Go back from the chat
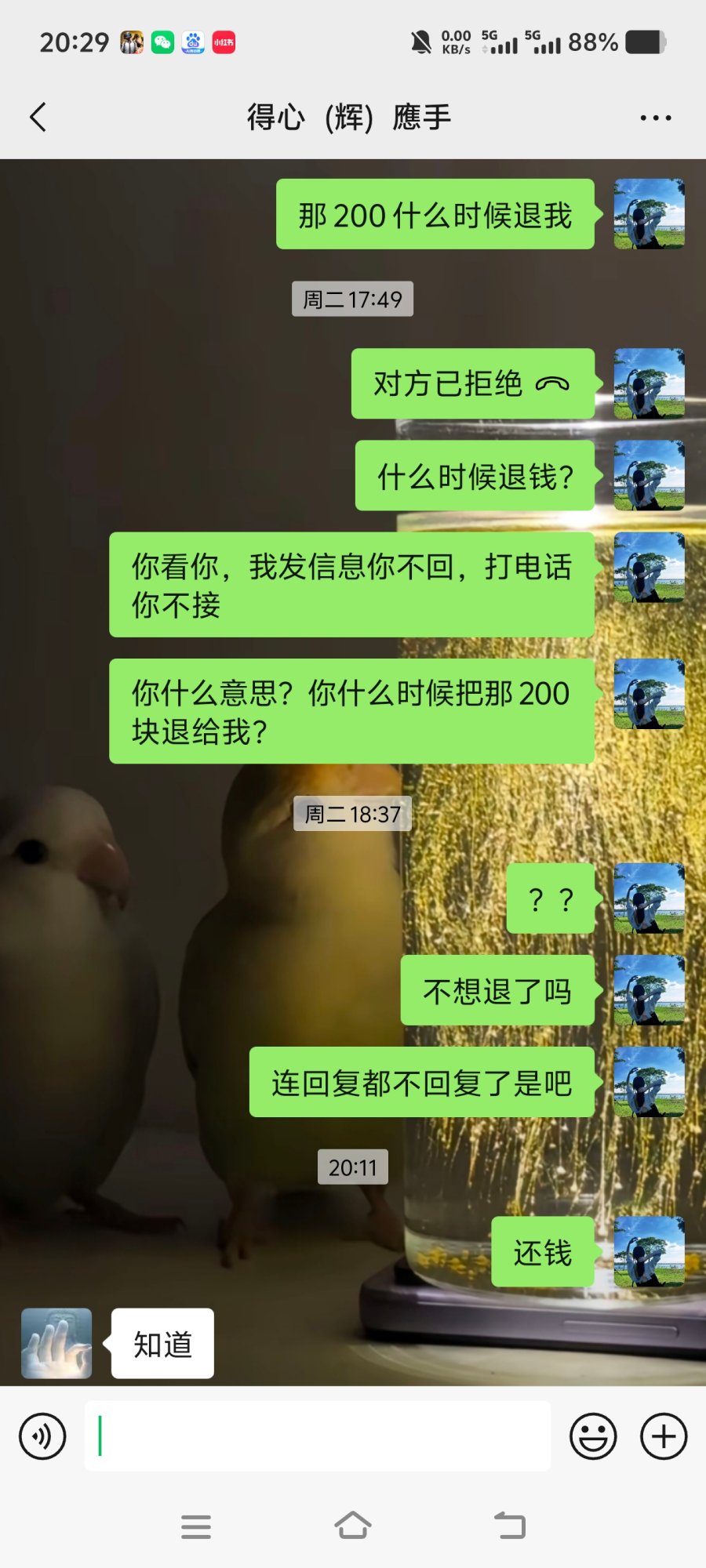The height and width of the screenshot is (1568, 706). click(x=38, y=118)
